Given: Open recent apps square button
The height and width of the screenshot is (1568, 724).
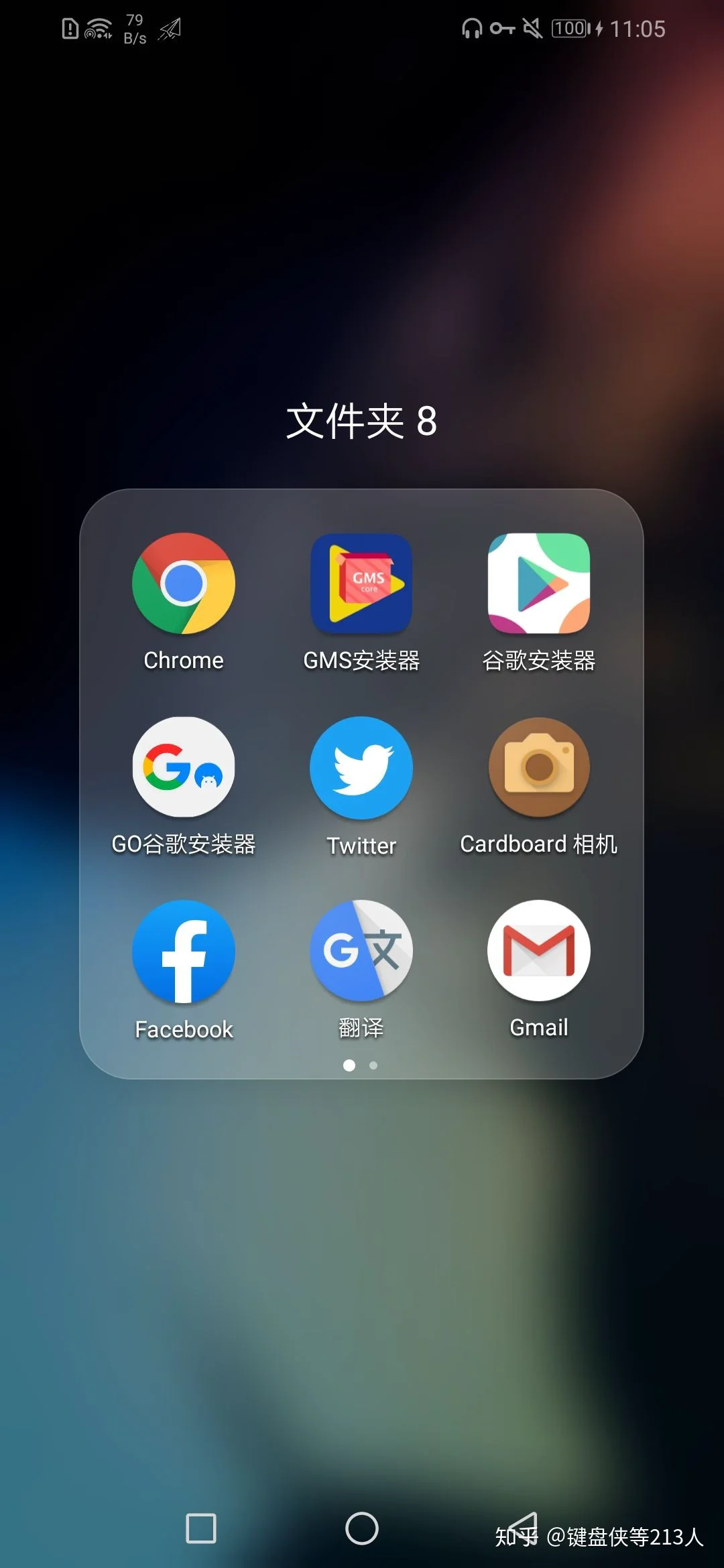Looking at the screenshot, I should (x=200, y=1528).
